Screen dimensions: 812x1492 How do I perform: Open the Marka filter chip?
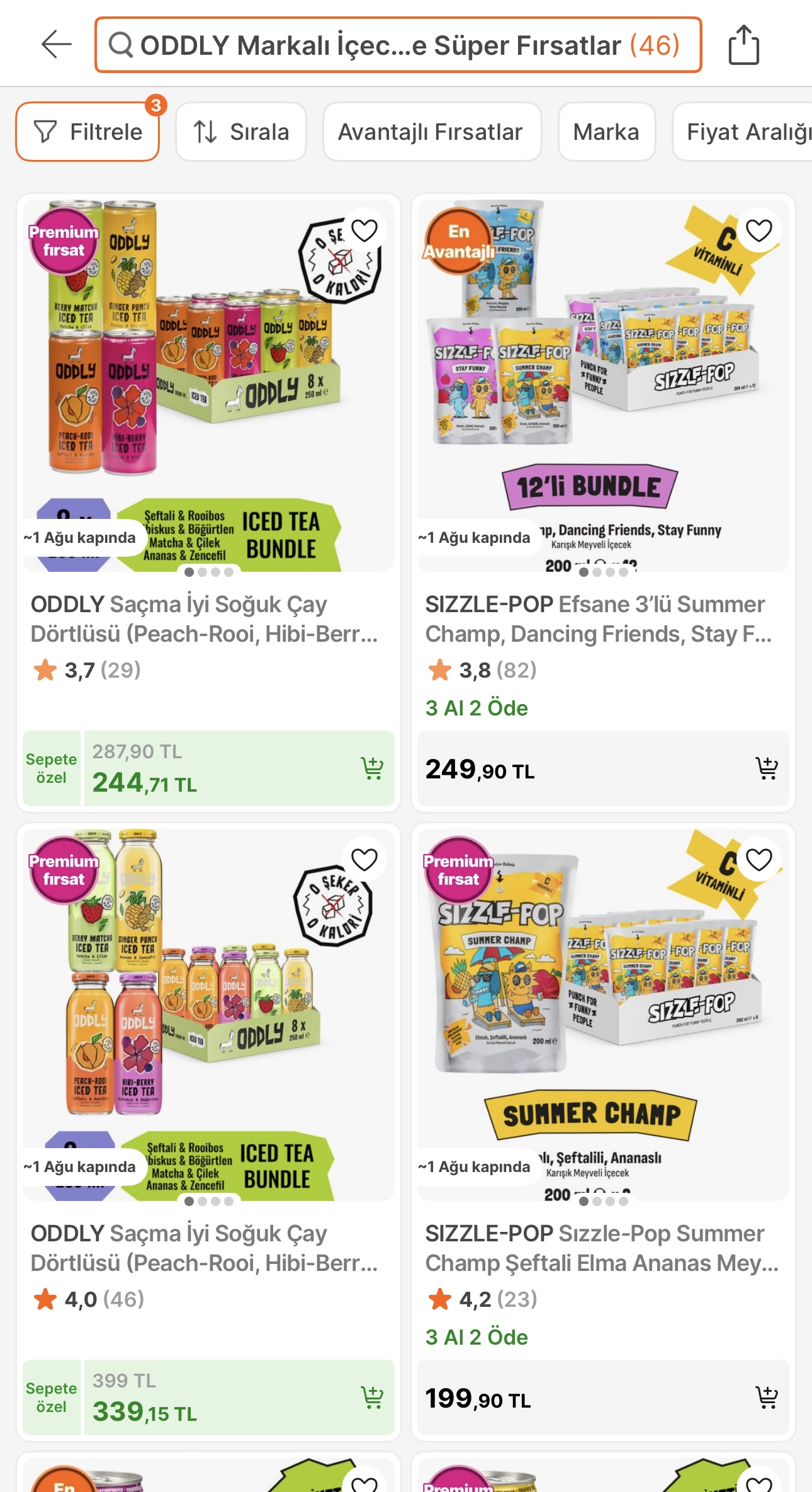tap(606, 132)
